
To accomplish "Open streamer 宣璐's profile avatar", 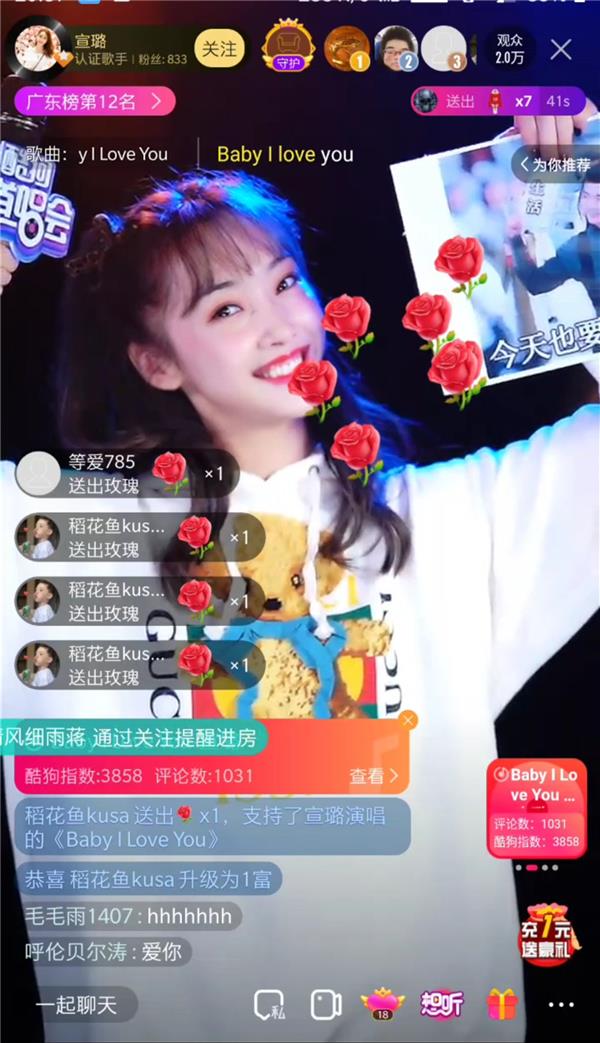I will pos(35,49).
